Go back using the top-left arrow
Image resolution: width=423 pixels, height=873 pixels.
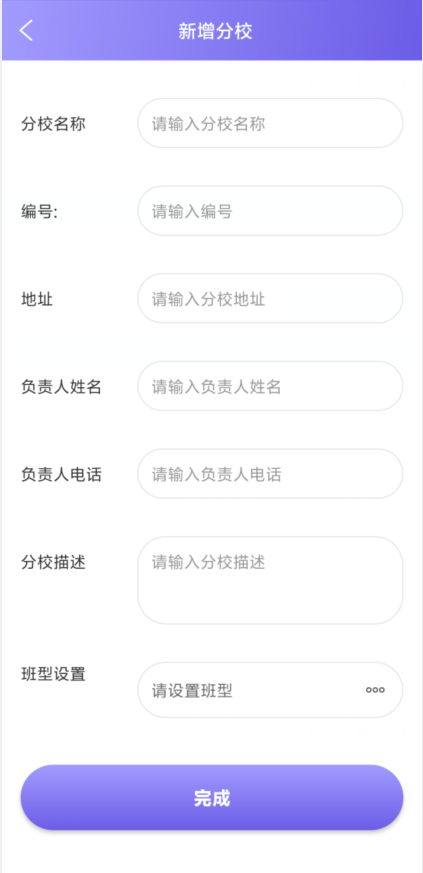click(x=26, y=30)
